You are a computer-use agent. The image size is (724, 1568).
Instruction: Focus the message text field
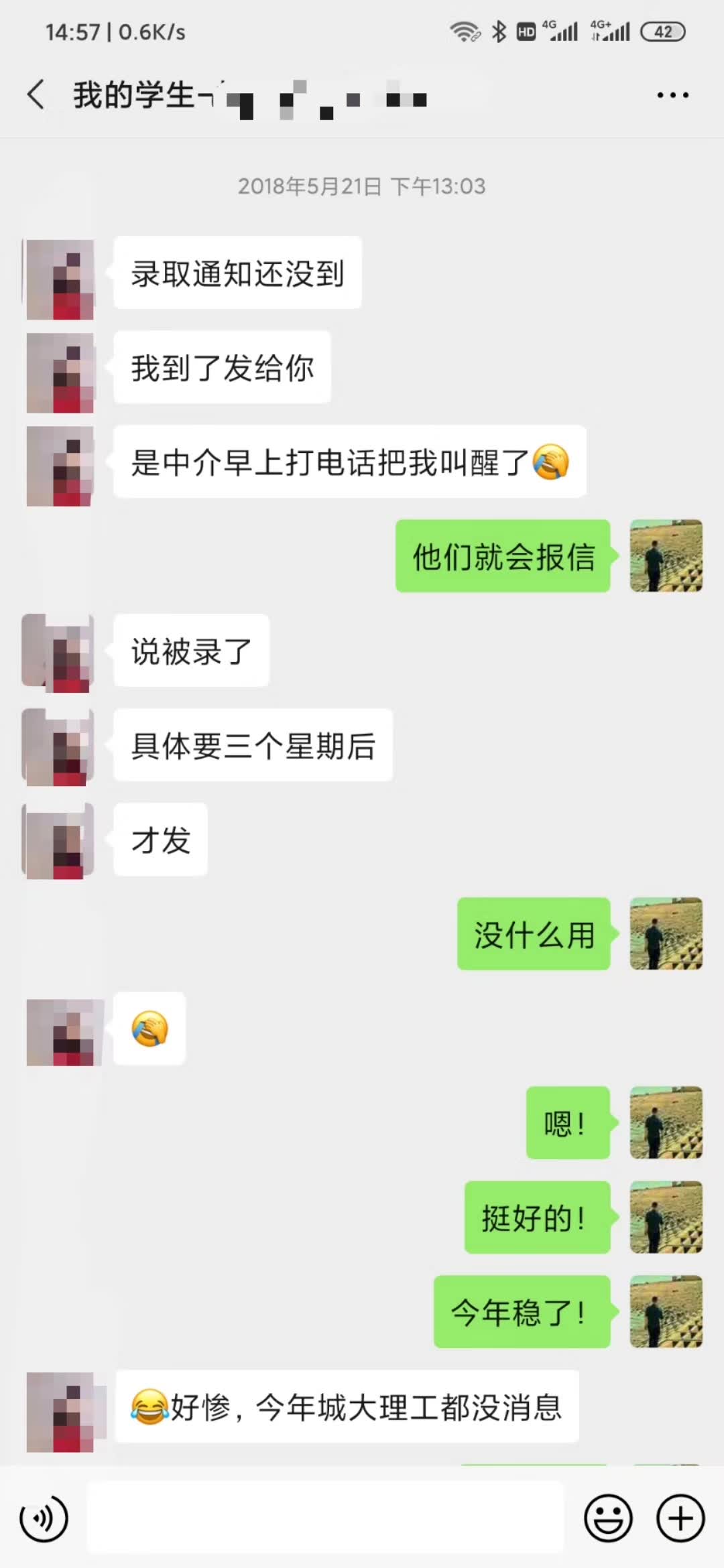click(x=325, y=1518)
